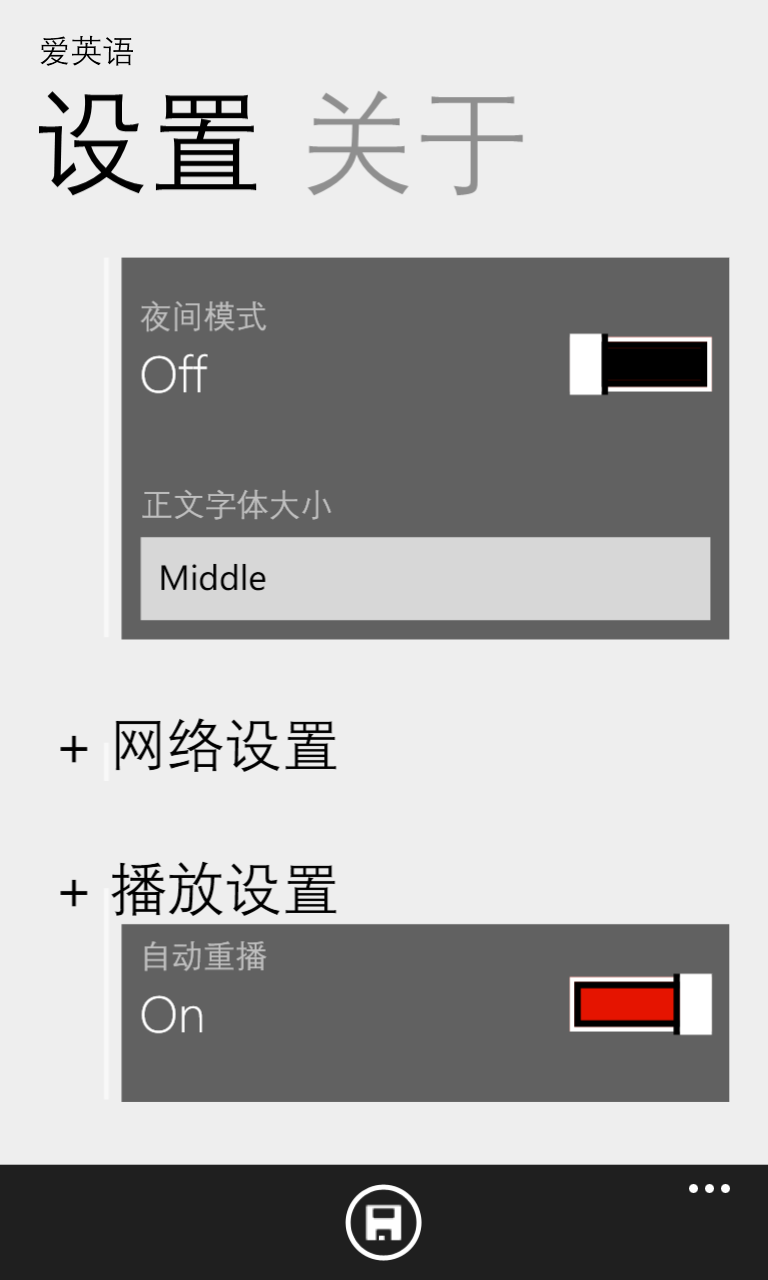Open the 正文字体大小 Middle picker

(425, 578)
